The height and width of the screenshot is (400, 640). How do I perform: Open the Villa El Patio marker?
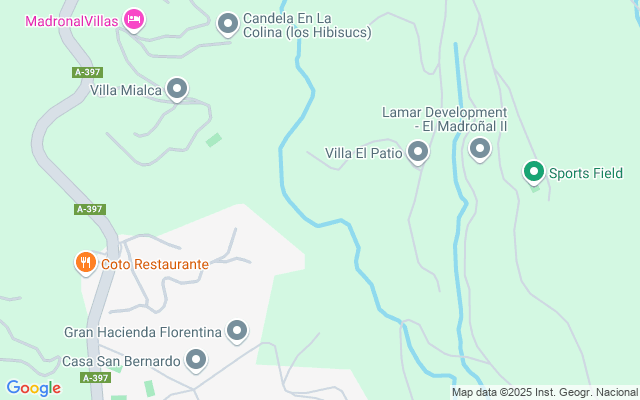(x=418, y=153)
